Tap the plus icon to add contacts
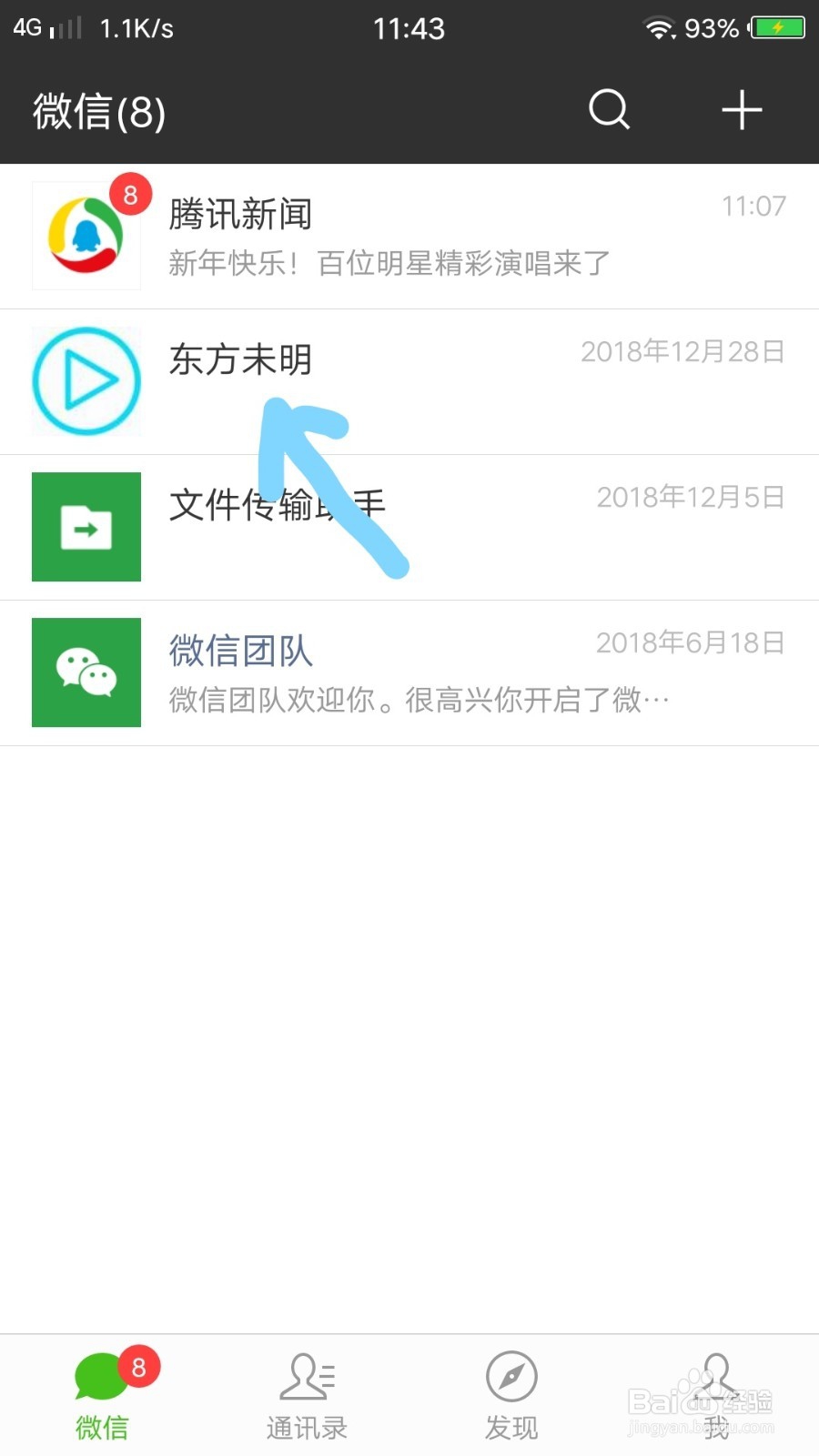The width and height of the screenshot is (819, 1456). [x=742, y=109]
